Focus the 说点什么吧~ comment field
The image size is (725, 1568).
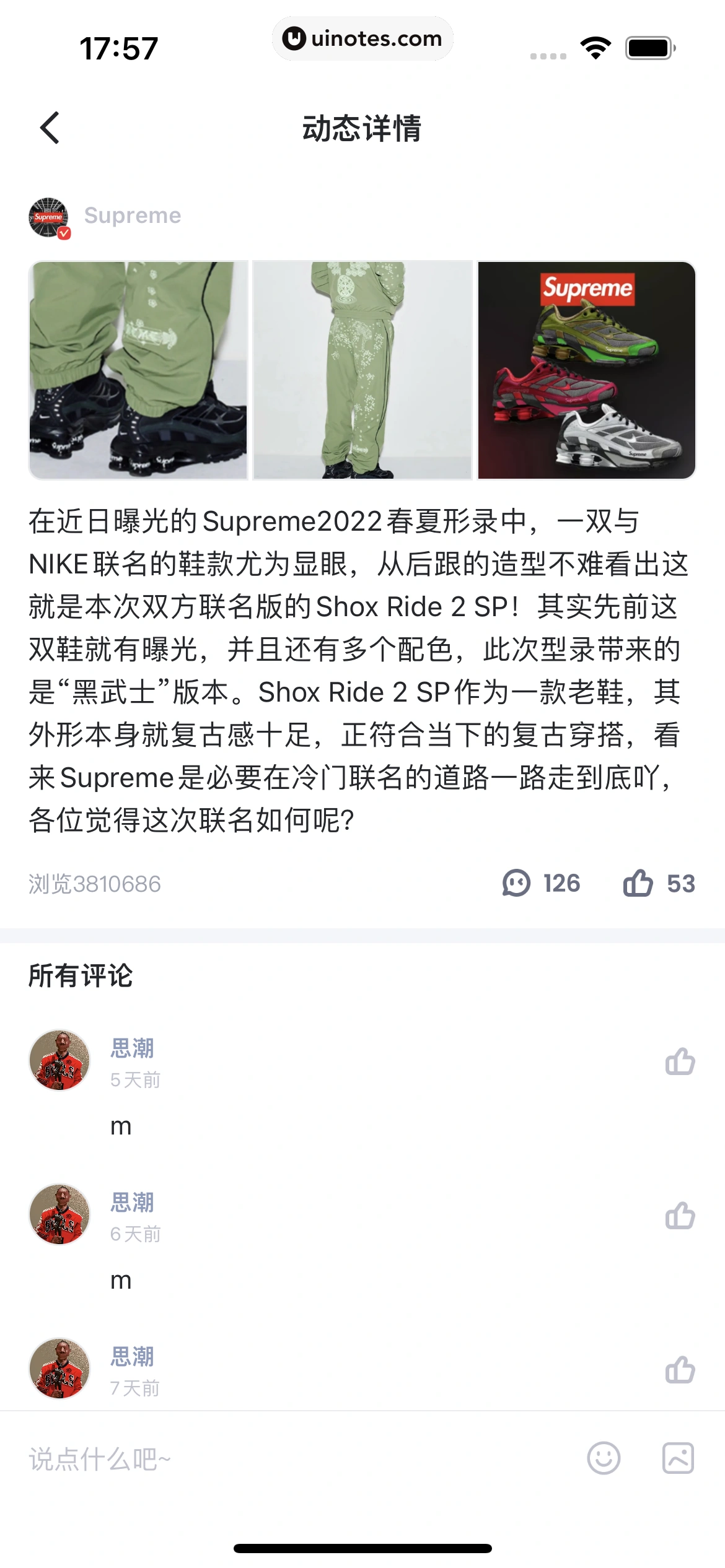279,1459
